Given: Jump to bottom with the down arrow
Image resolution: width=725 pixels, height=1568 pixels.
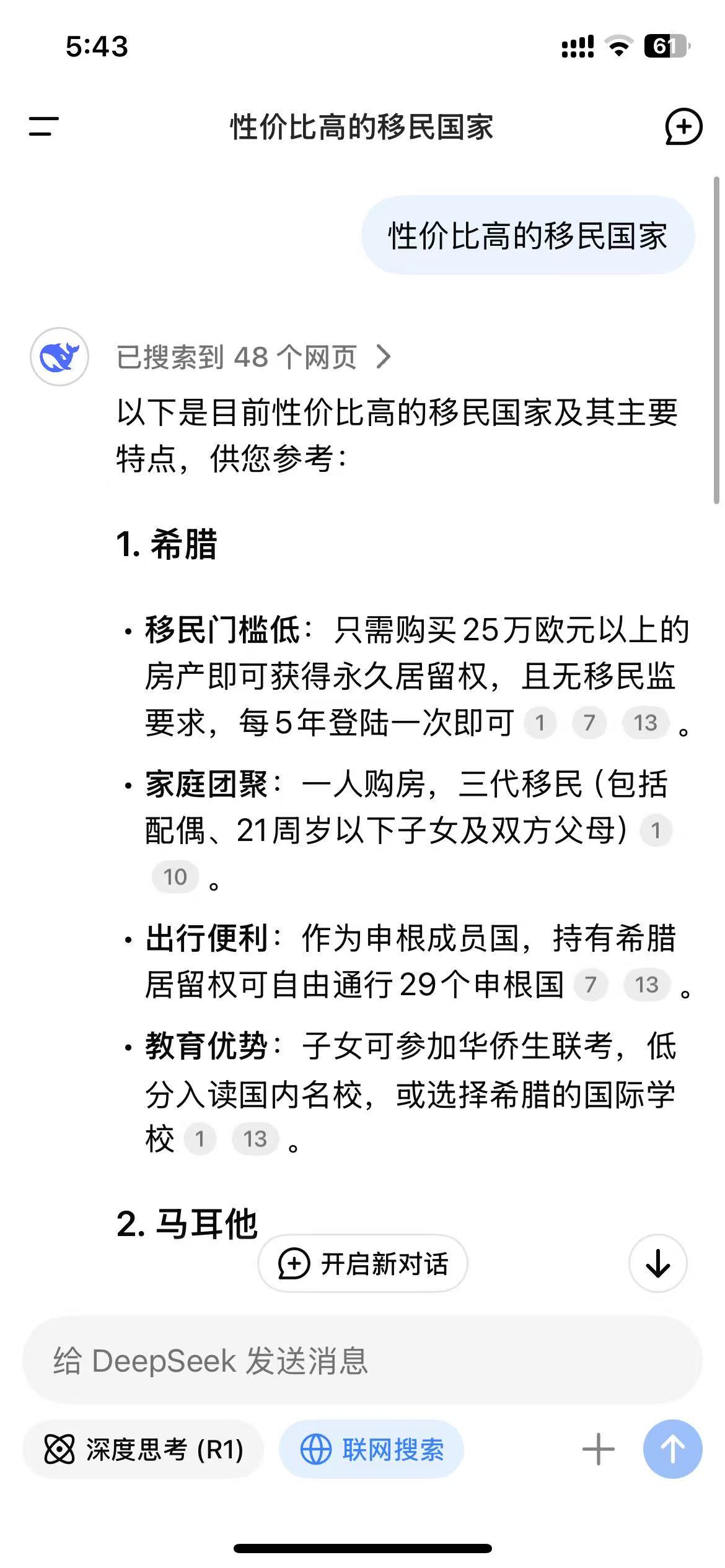Looking at the screenshot, I should 658,1264.
